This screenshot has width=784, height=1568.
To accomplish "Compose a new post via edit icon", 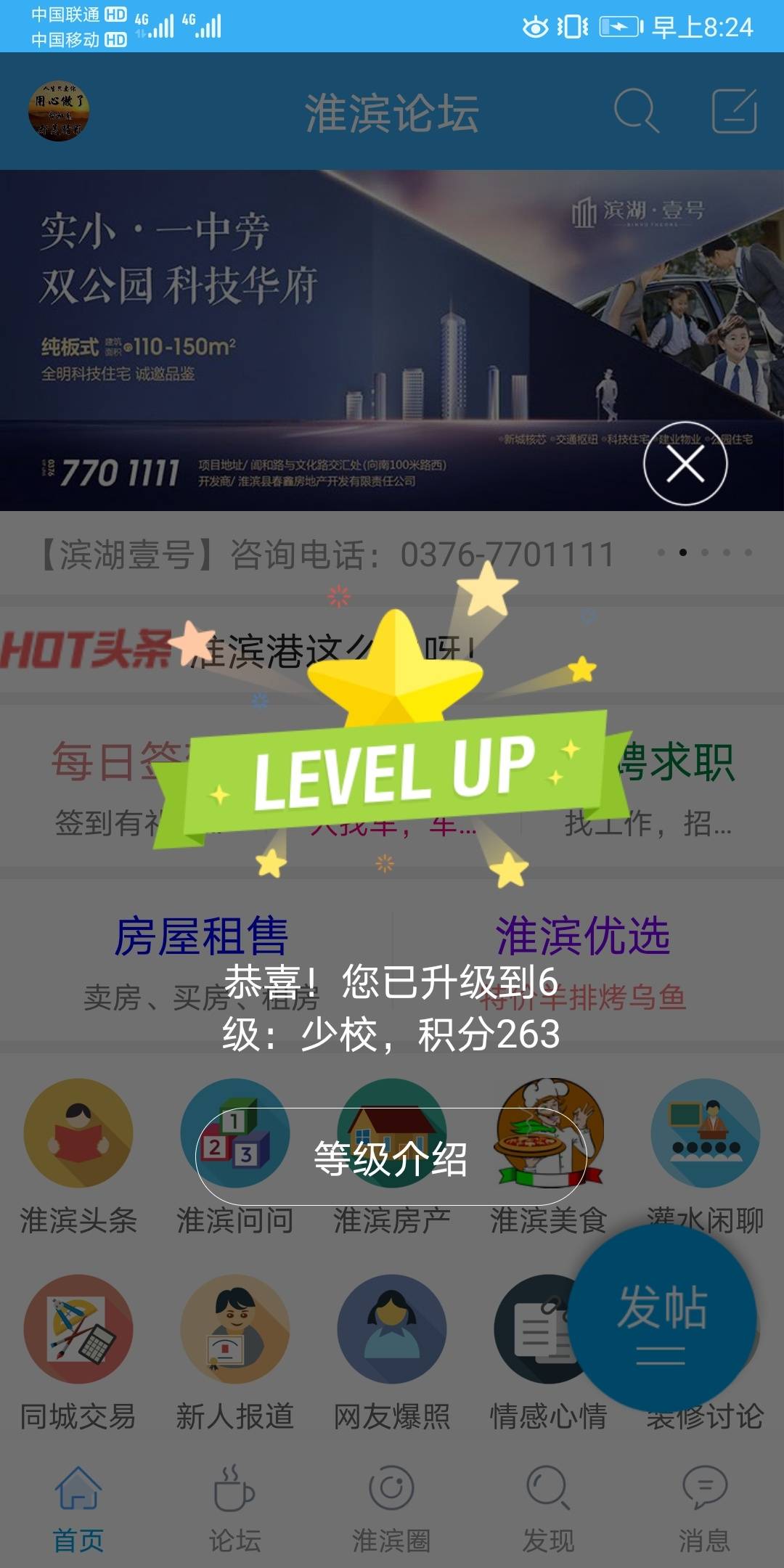I will (x=734, y=111).
